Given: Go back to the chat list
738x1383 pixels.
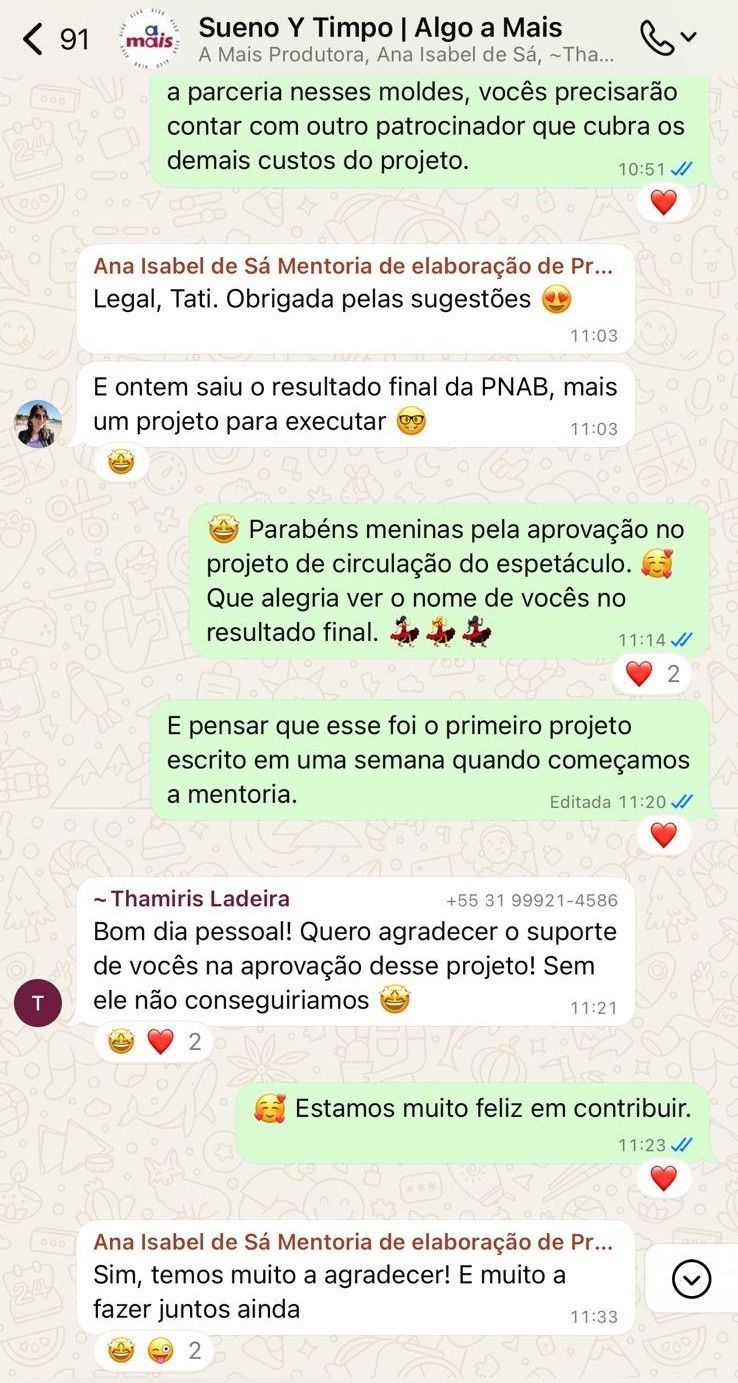Looking at the screenshot, I should [x=35, y=40].
